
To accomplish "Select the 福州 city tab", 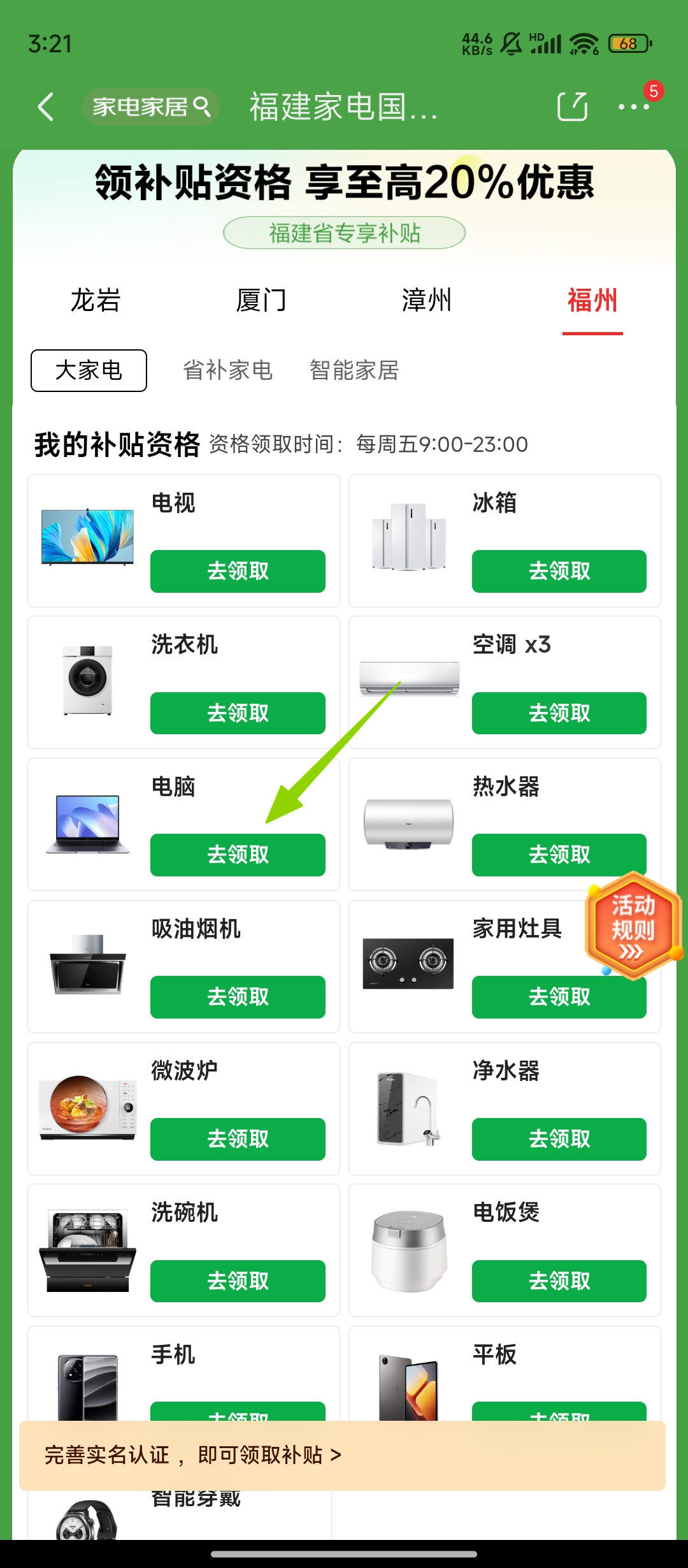I will coord(592,300).
